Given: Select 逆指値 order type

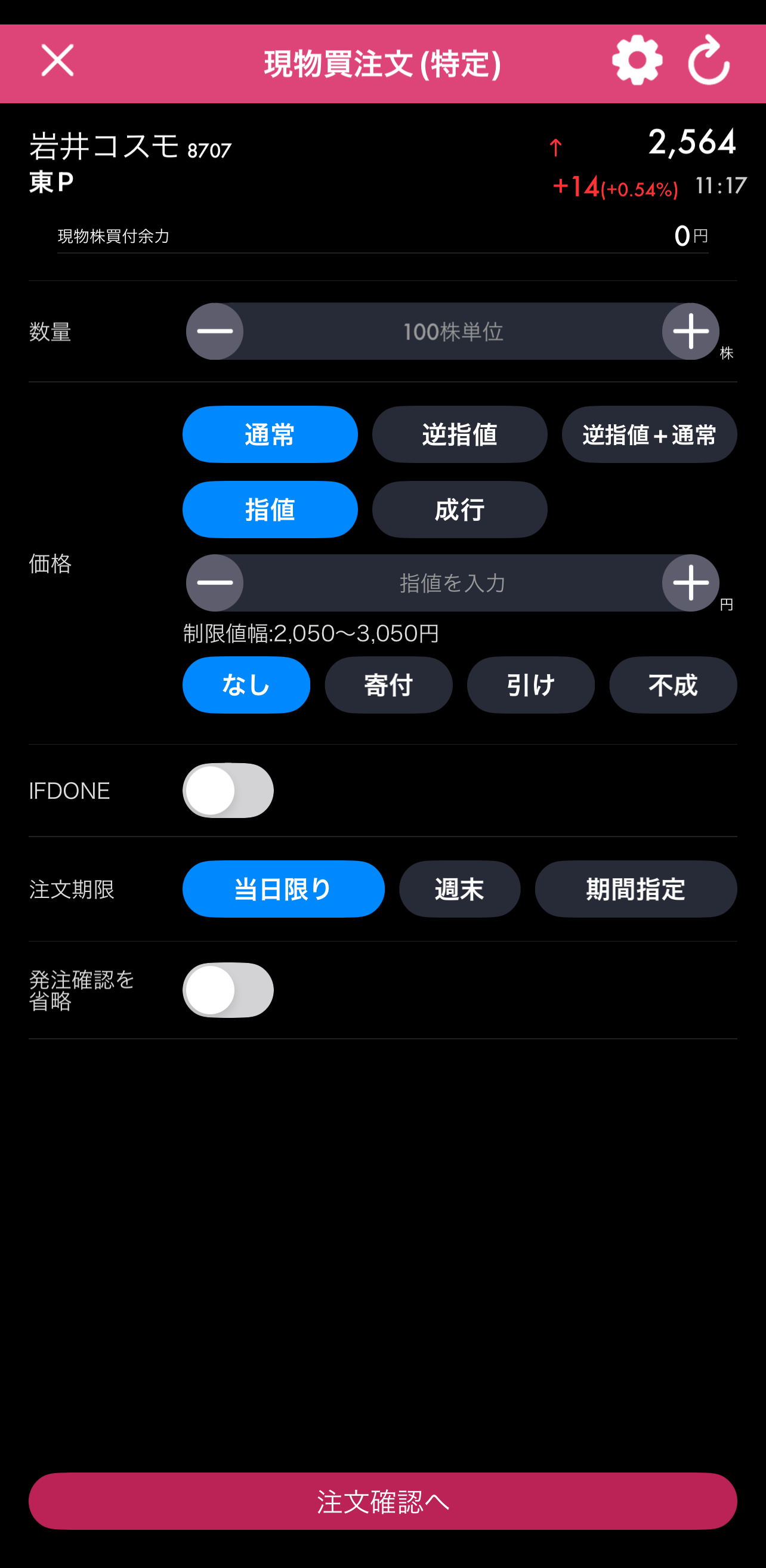Looking at the screenshot, I should pyautogui.click(x=459, y=434).
